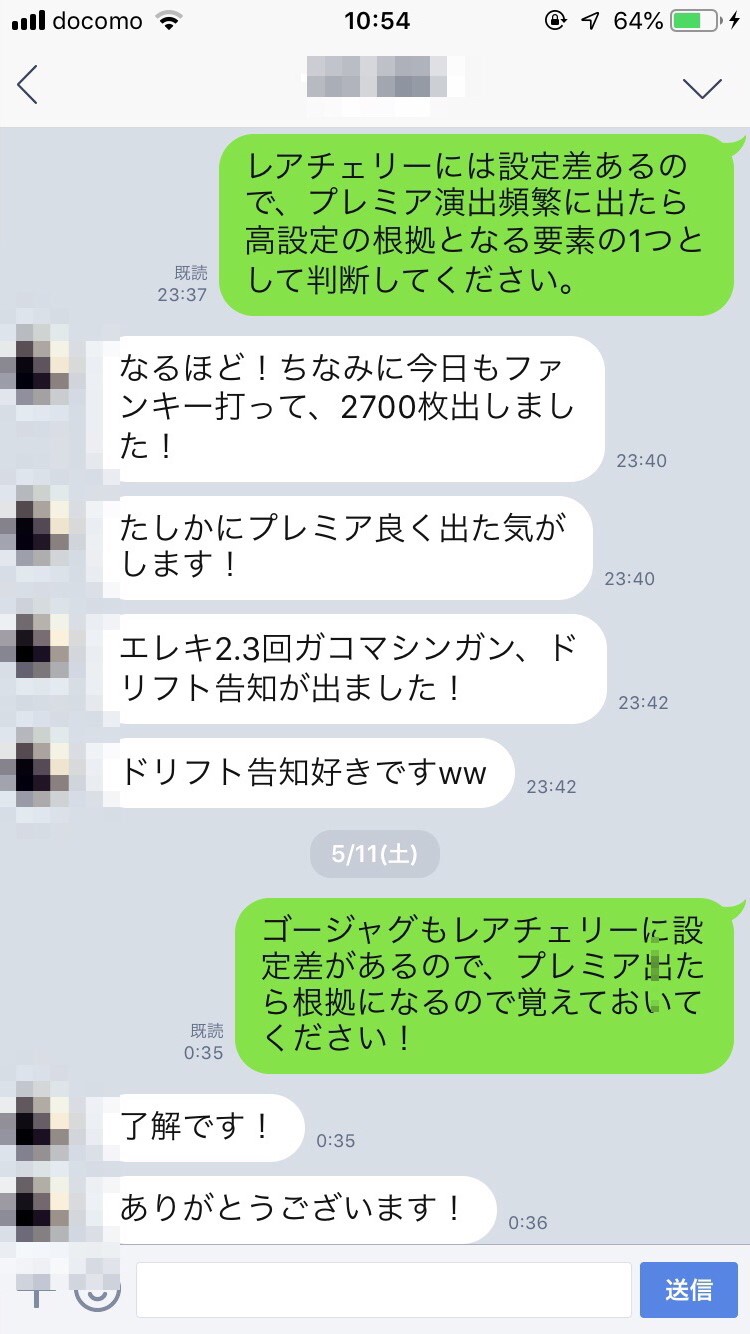Open the plus attachment icon

(x=36, y=1294)
